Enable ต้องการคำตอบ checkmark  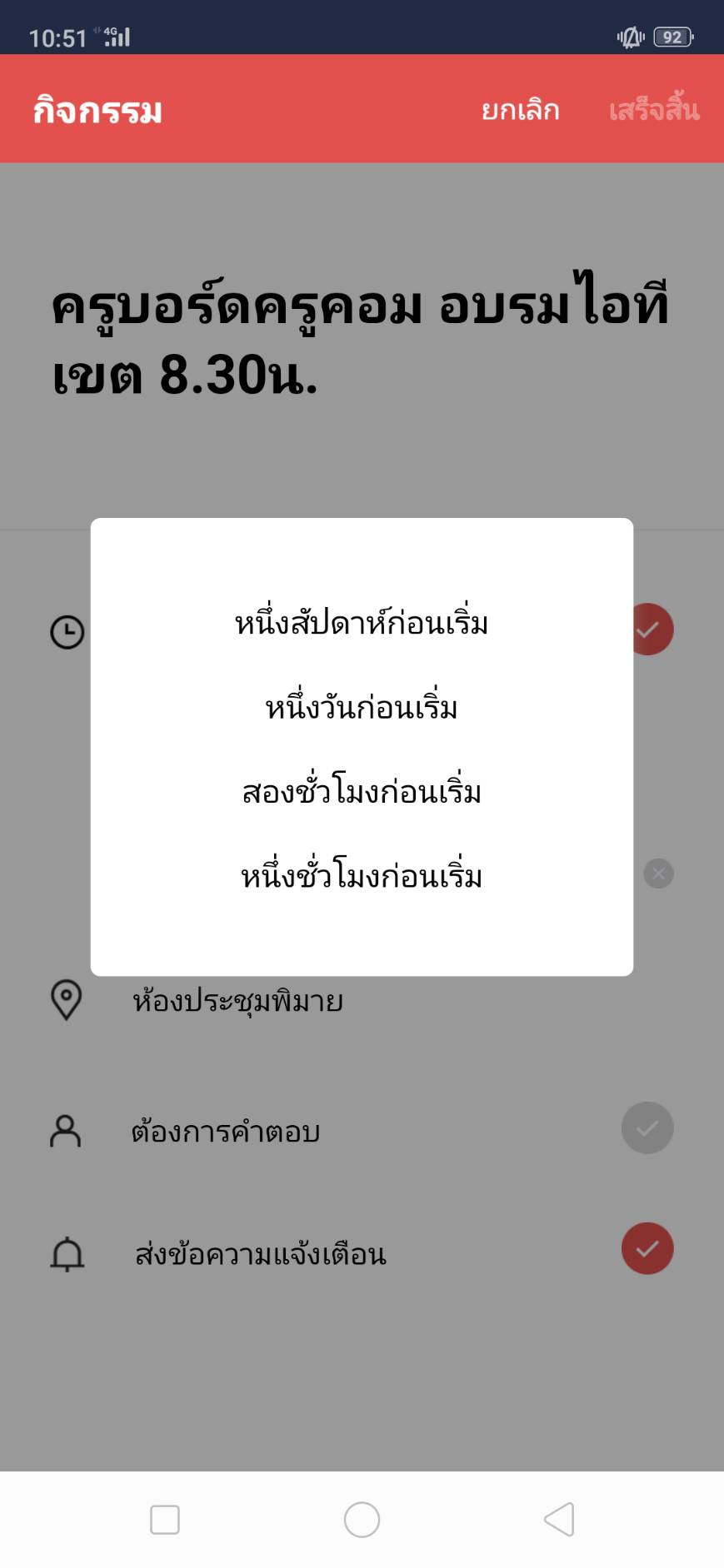(647, 1127)
